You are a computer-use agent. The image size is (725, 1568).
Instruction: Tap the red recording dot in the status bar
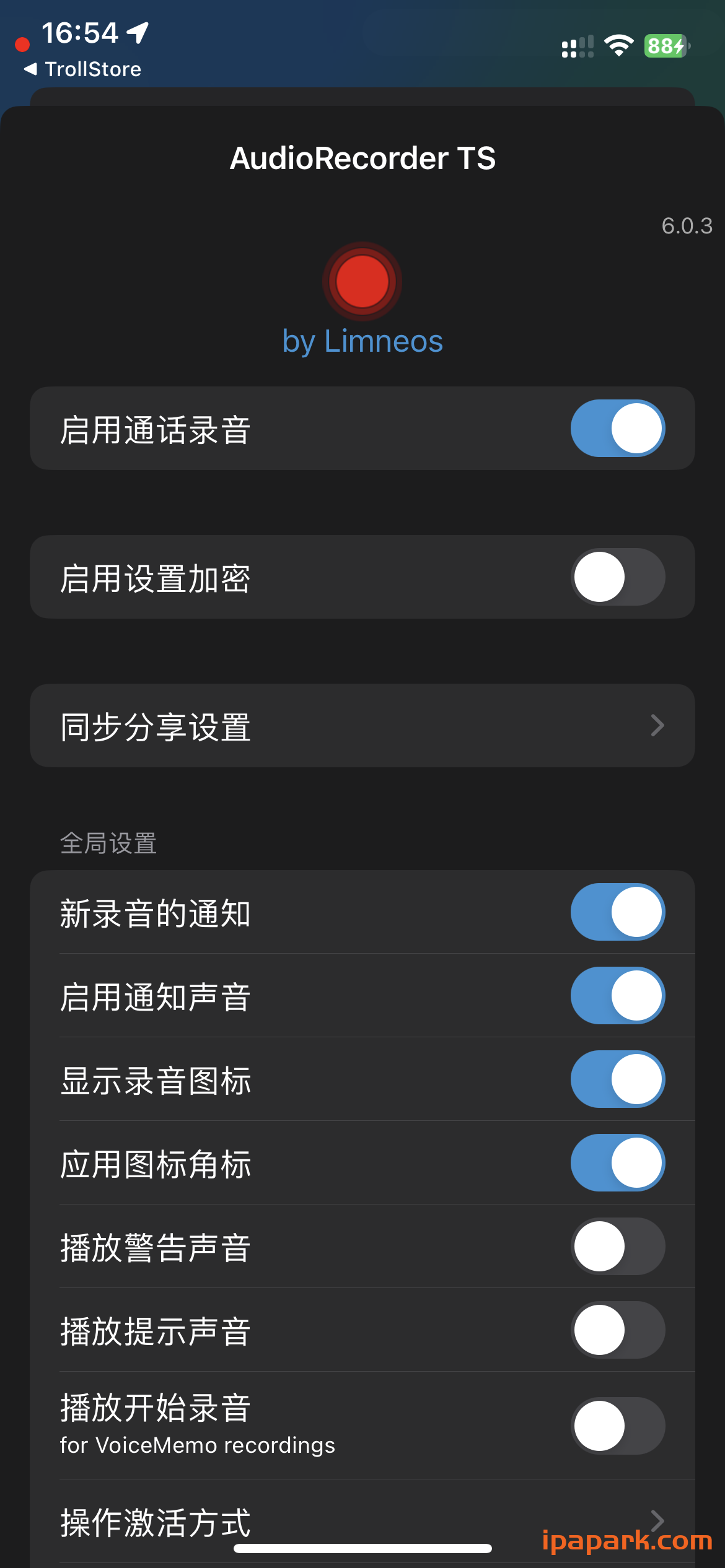click(24, 43)
